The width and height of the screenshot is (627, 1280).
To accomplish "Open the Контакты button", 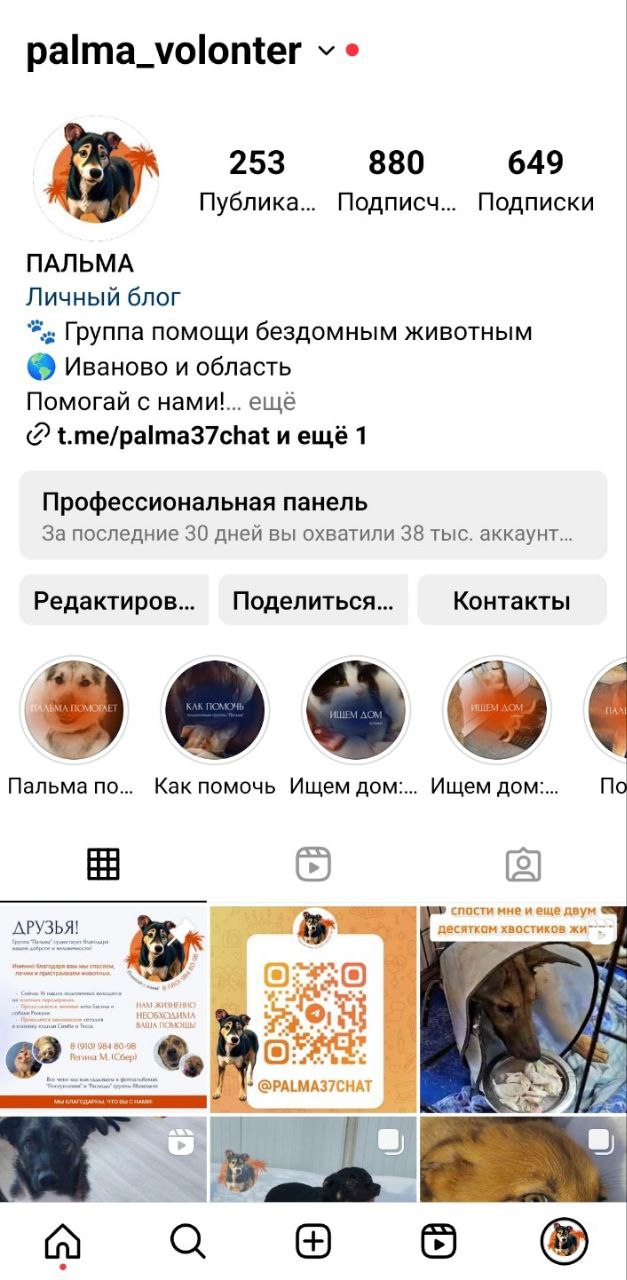I will [511, 600].
